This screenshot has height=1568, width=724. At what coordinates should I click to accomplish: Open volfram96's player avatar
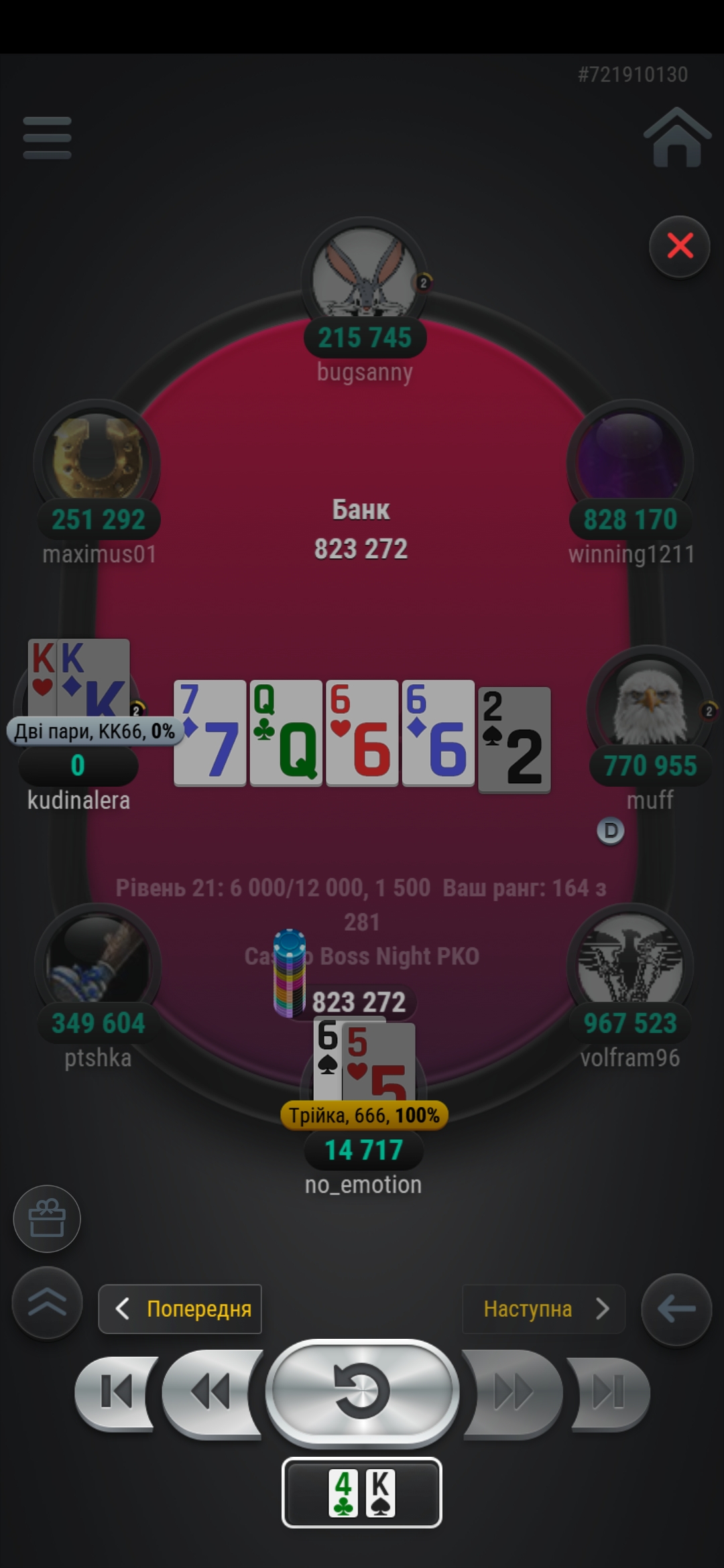(x=629, y=963)
